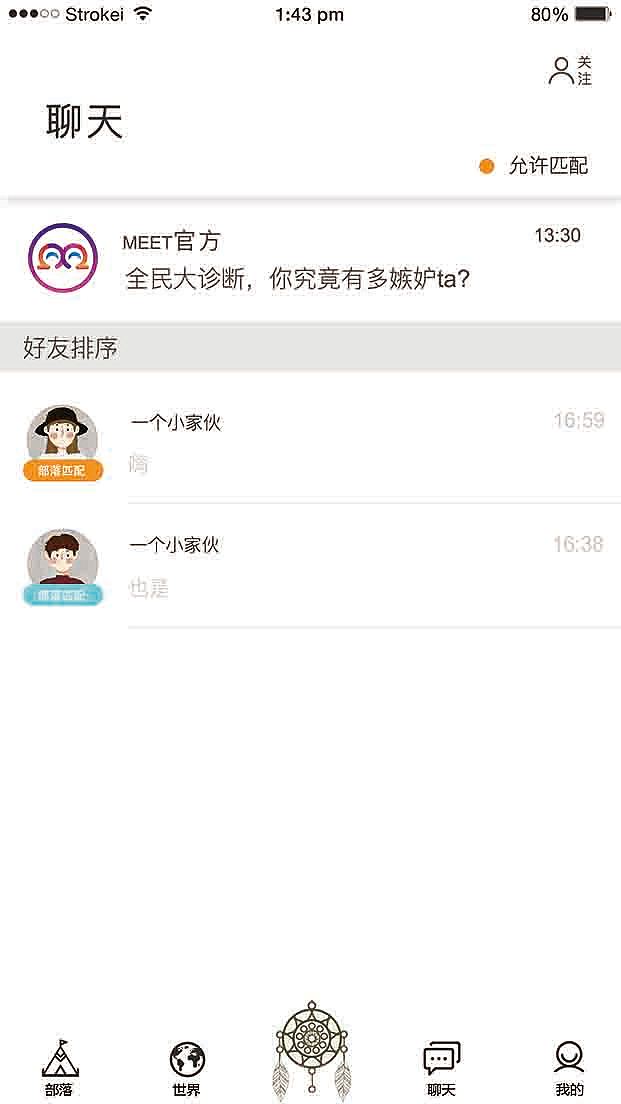Switch to the 部落 tab

(x=59, y=1066)
